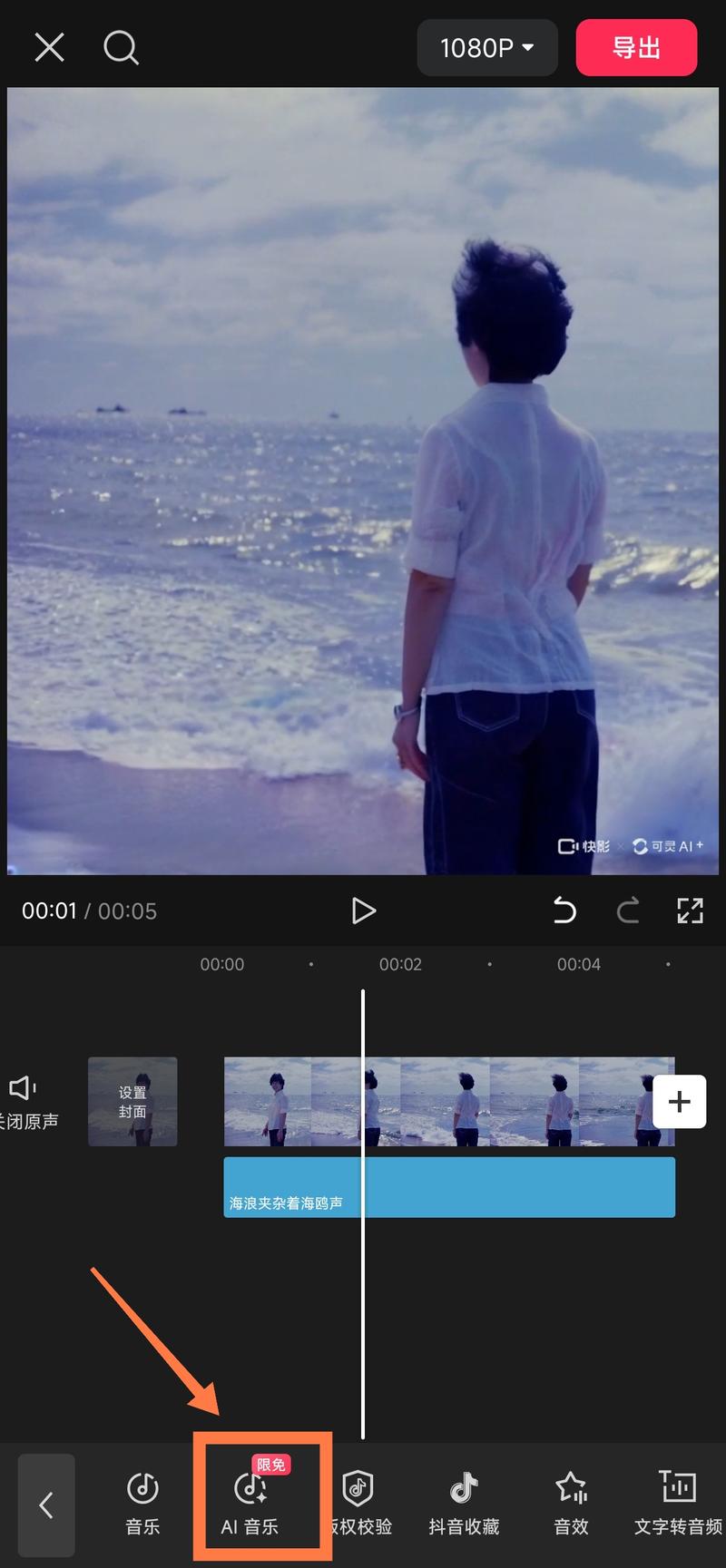The image size is (726, 1568).
Task: Open 文字转音频 text-to-audio tool
Action: point(678,1505)
